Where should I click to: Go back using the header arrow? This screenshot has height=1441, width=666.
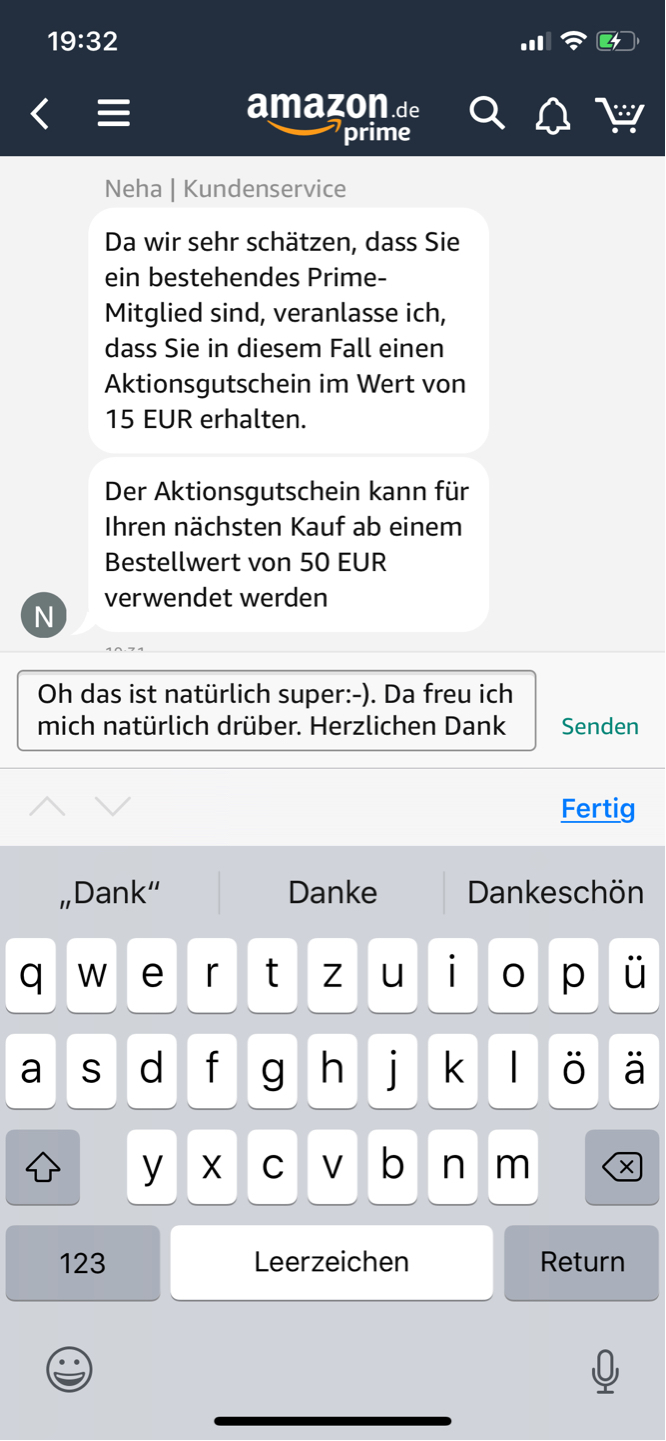40,113
